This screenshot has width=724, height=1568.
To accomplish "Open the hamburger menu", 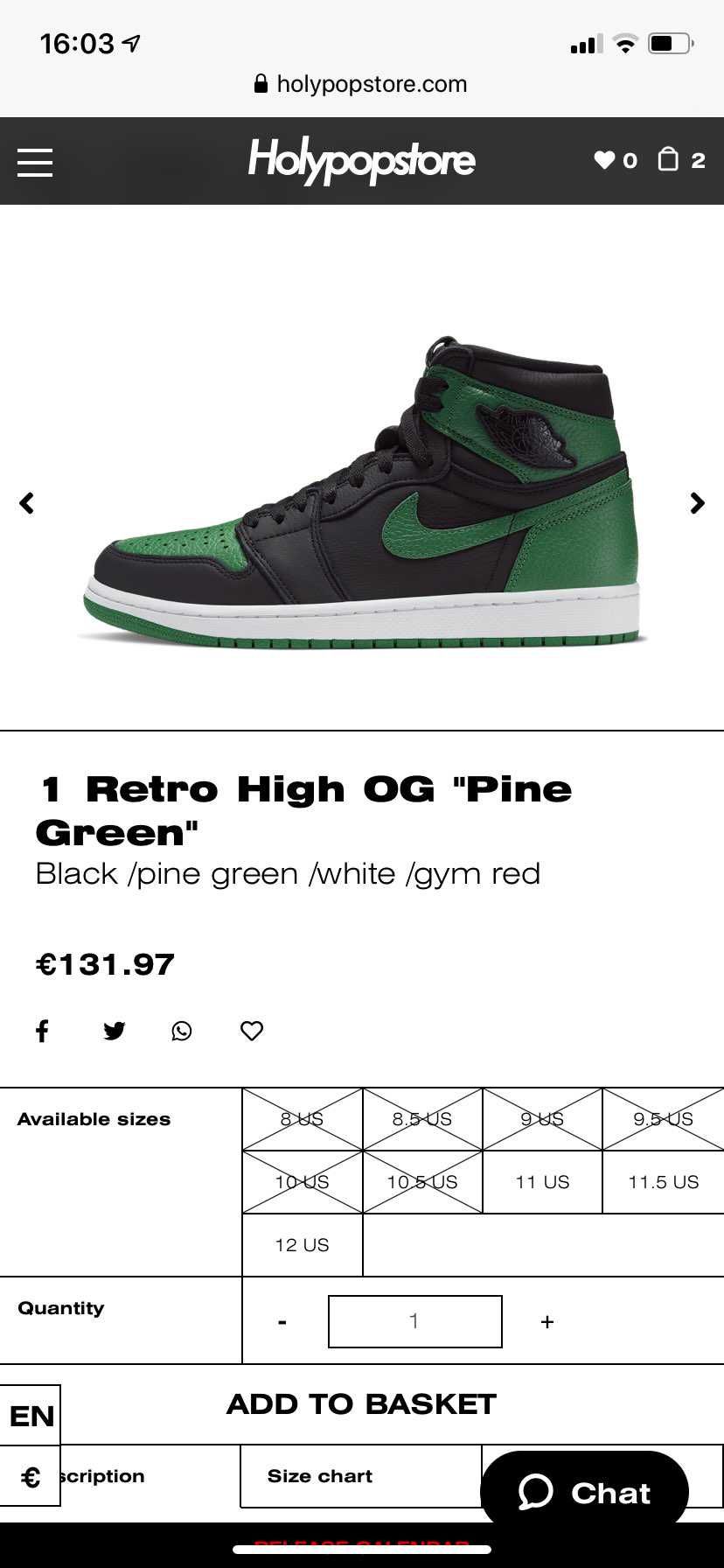I will [x=35, y=162].
